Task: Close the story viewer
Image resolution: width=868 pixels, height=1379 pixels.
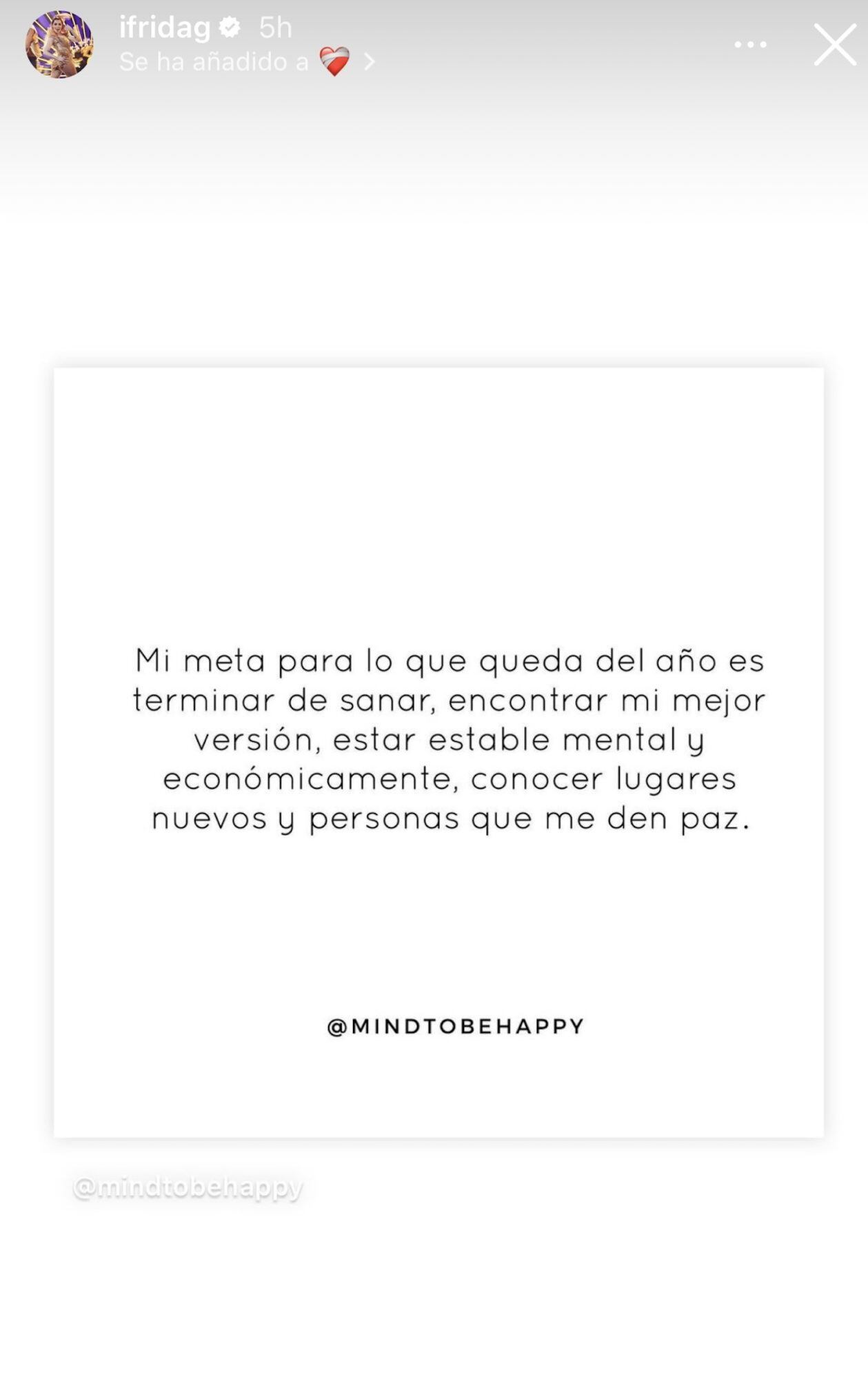Action: [834, 45]
